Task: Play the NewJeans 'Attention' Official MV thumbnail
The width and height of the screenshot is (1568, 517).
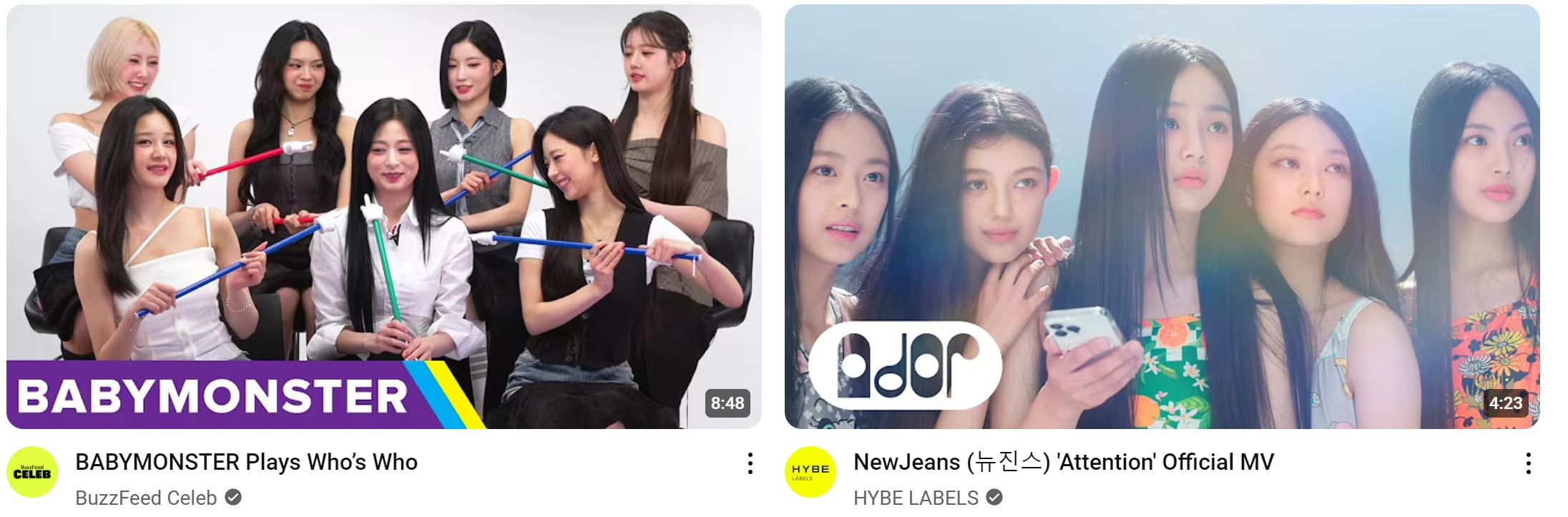Action: tap(1162, 216)
